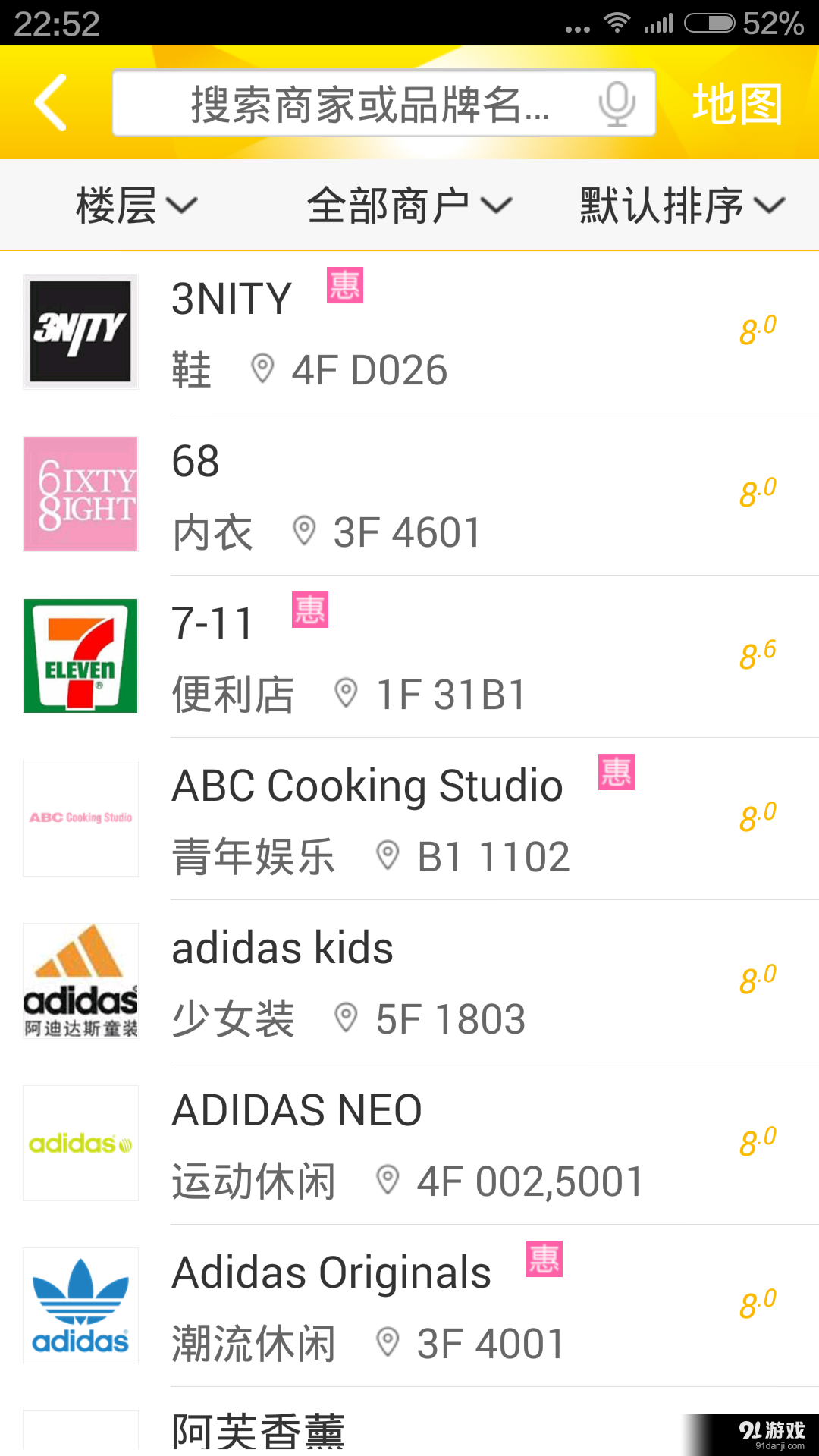The image size is (819, 1456).
Task: Select the ABC Cooking Studio listing
Action: [x=366, y=786]
